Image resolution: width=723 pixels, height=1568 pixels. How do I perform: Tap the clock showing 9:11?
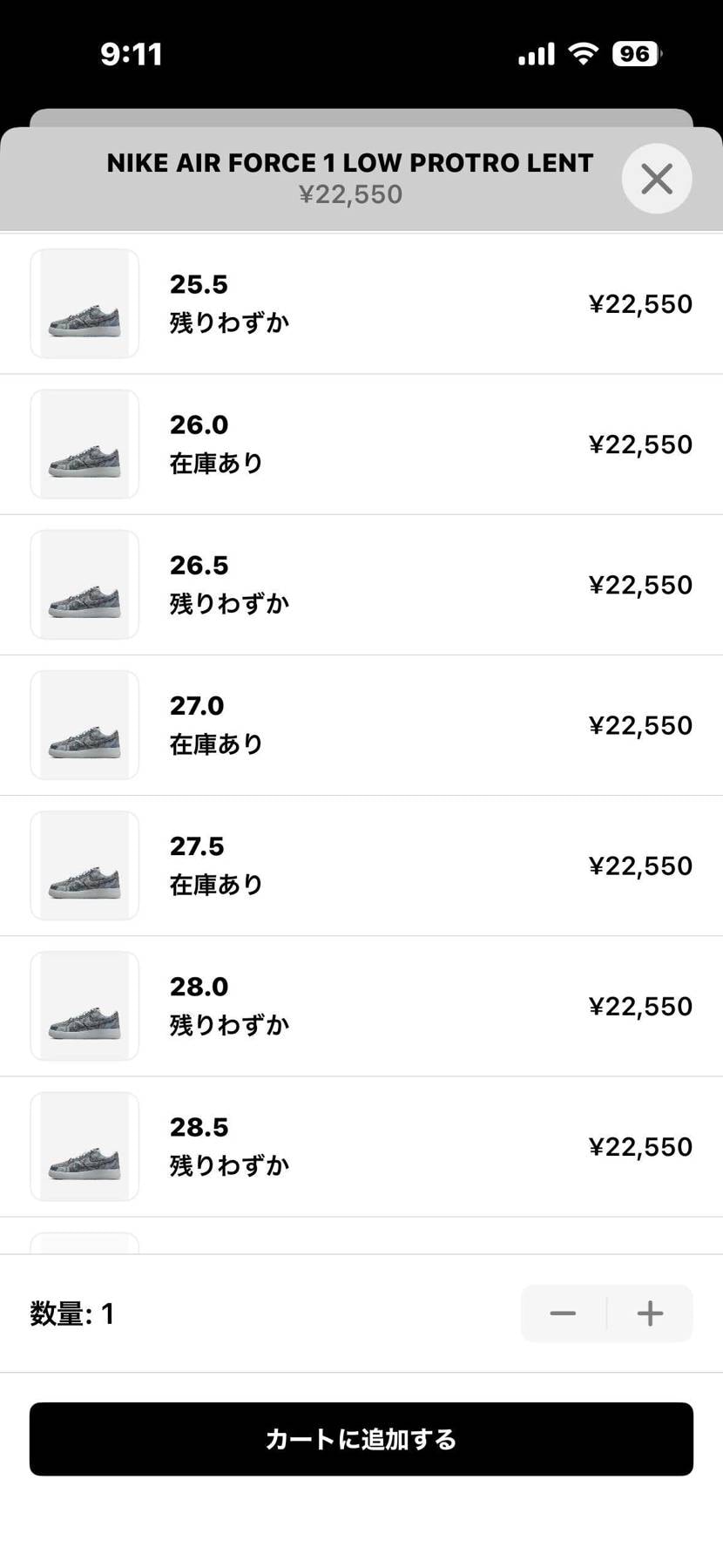132,54
